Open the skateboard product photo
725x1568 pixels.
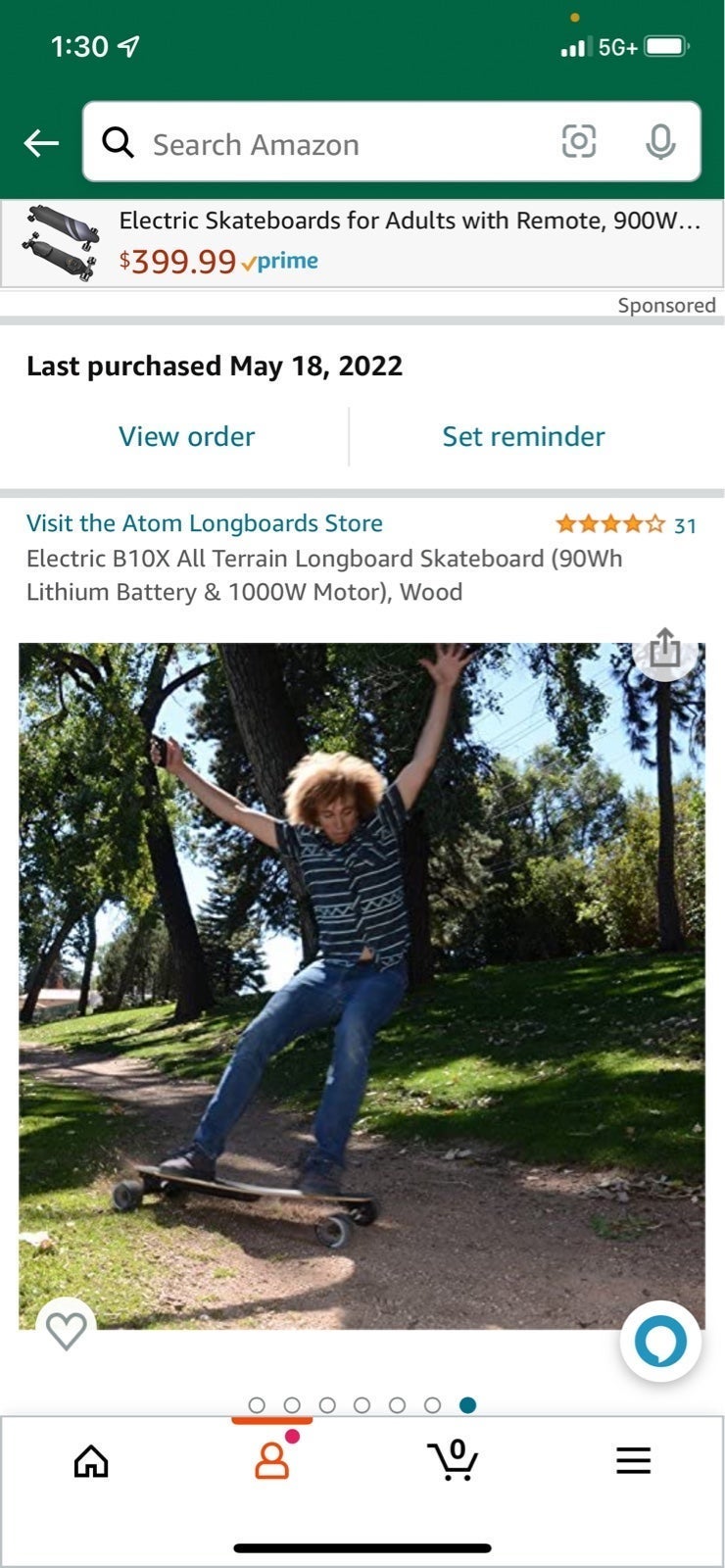362,986
